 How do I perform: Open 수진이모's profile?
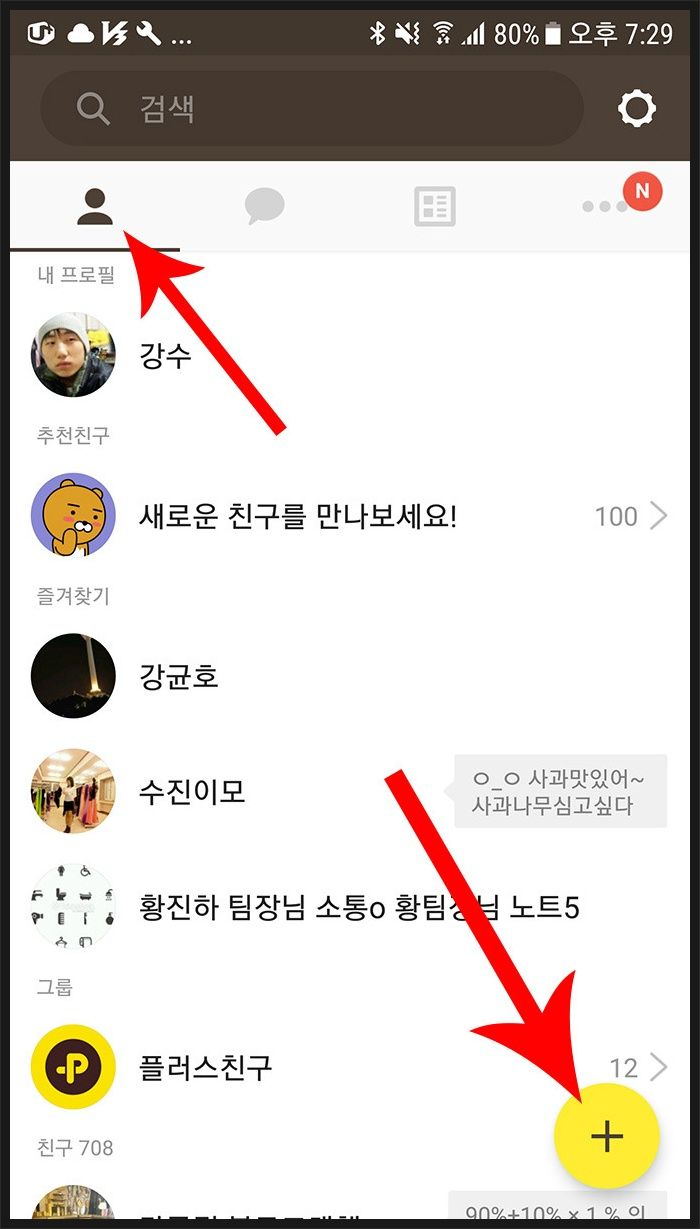pyautogui.click(x=350, y=792)
